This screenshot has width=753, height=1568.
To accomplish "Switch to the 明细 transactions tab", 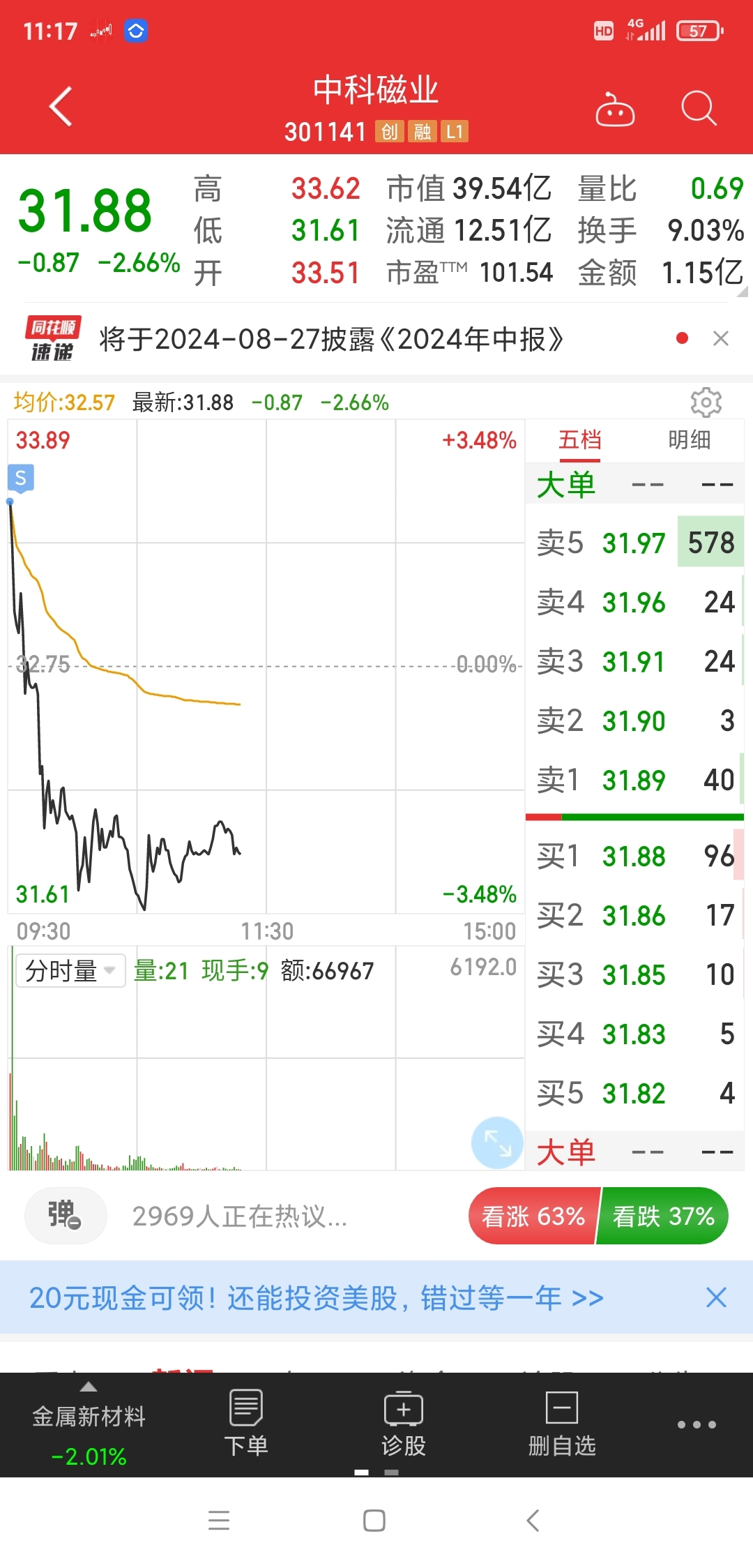I will (689, 440).
